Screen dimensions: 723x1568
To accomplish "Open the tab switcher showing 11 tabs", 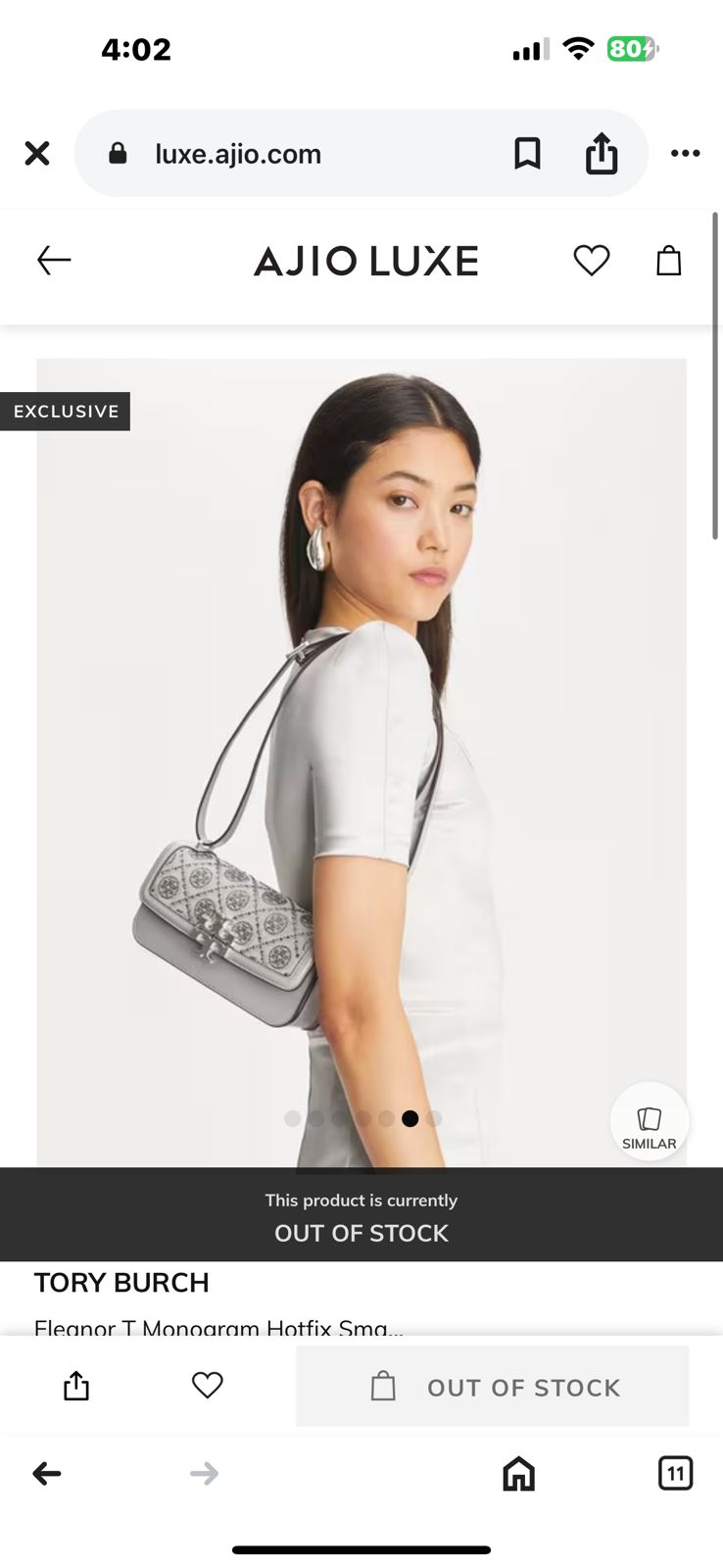I will point(675,1473).
